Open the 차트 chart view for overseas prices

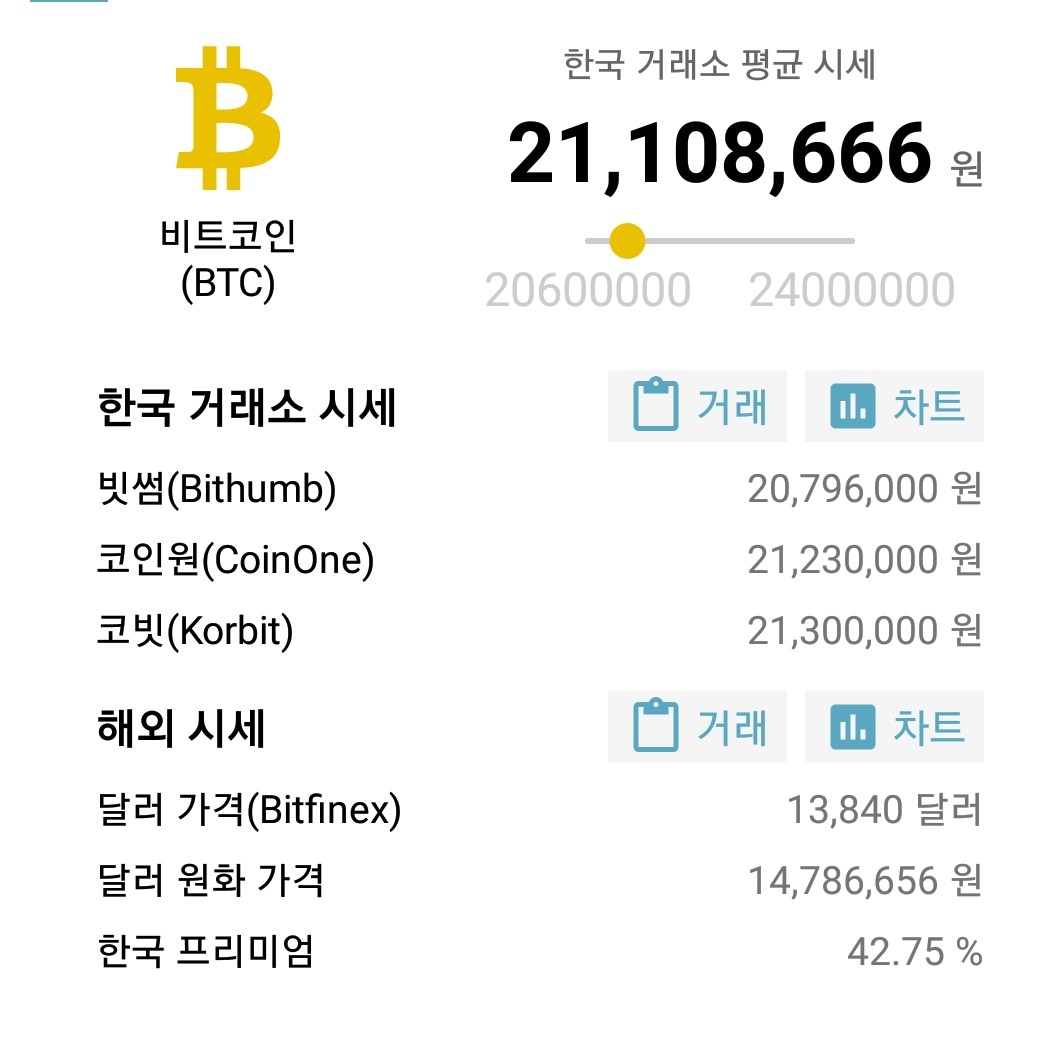tap(894, 727)
